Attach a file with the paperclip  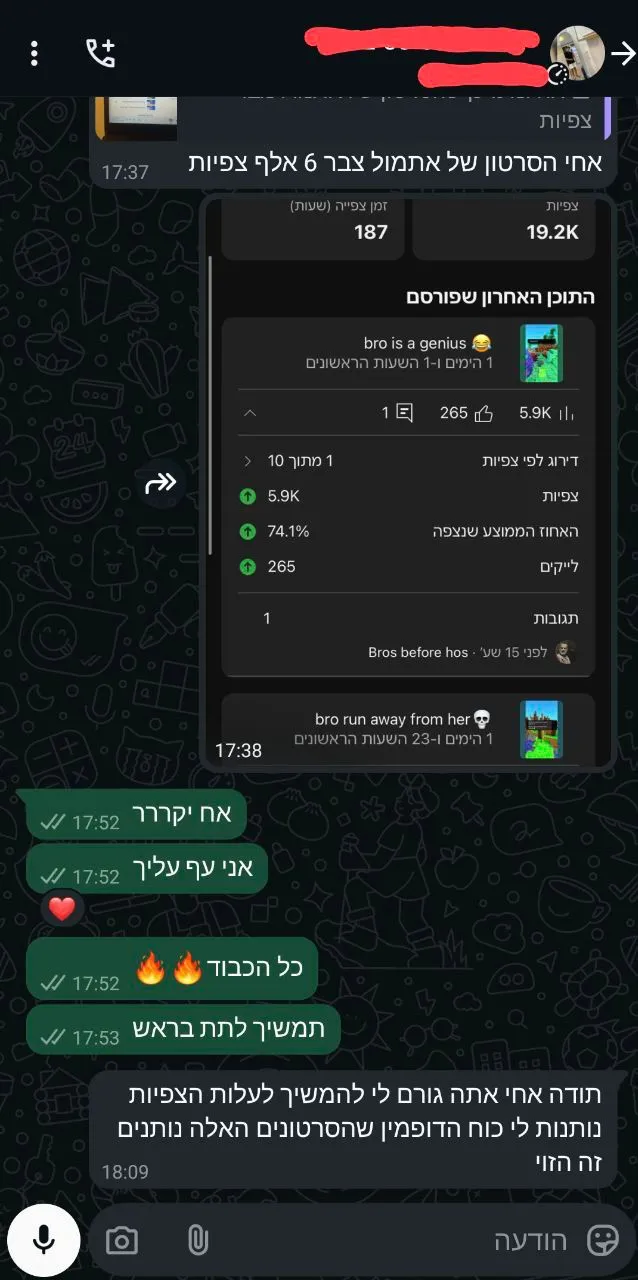tap(198, 1241)
